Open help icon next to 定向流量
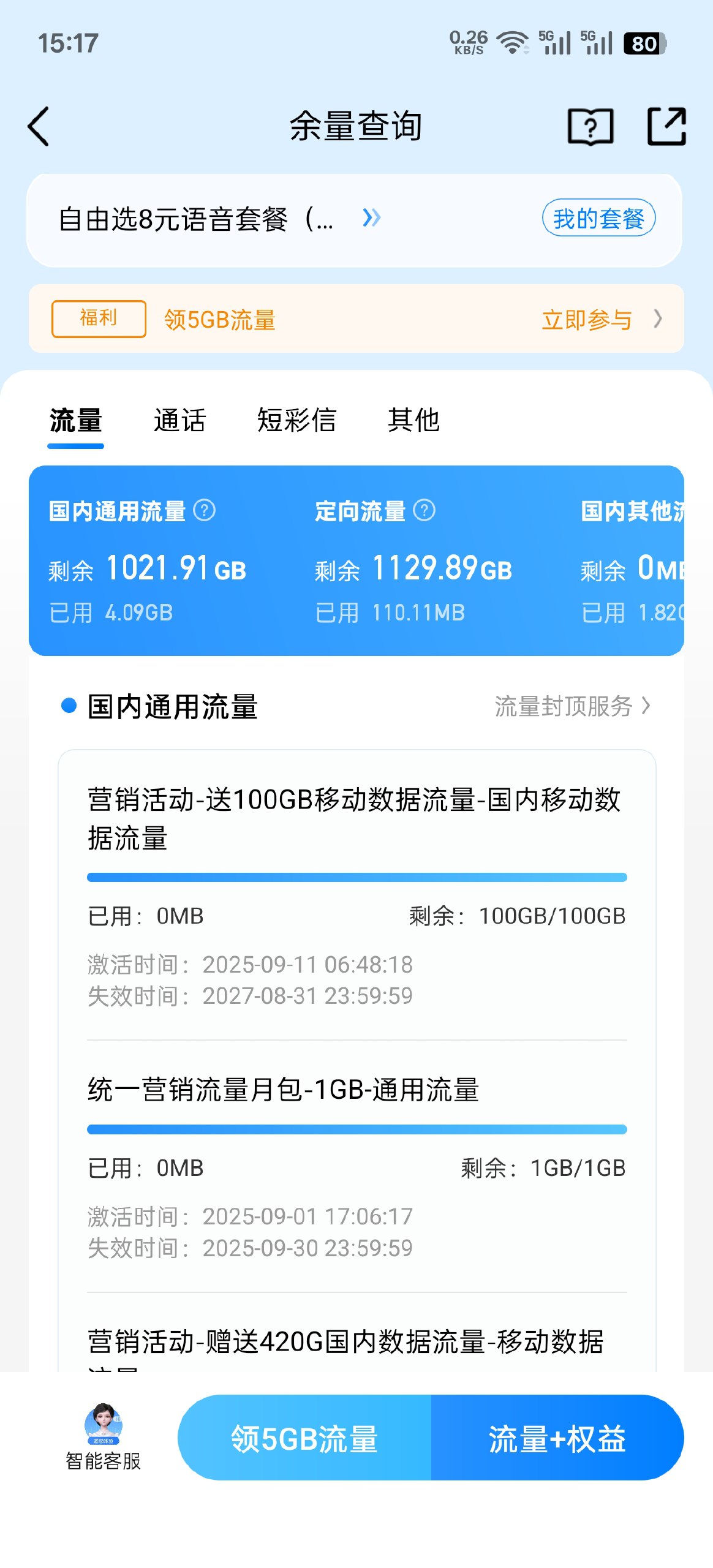The width and height of the screenshot is (713, 1568). coord(424,510)
